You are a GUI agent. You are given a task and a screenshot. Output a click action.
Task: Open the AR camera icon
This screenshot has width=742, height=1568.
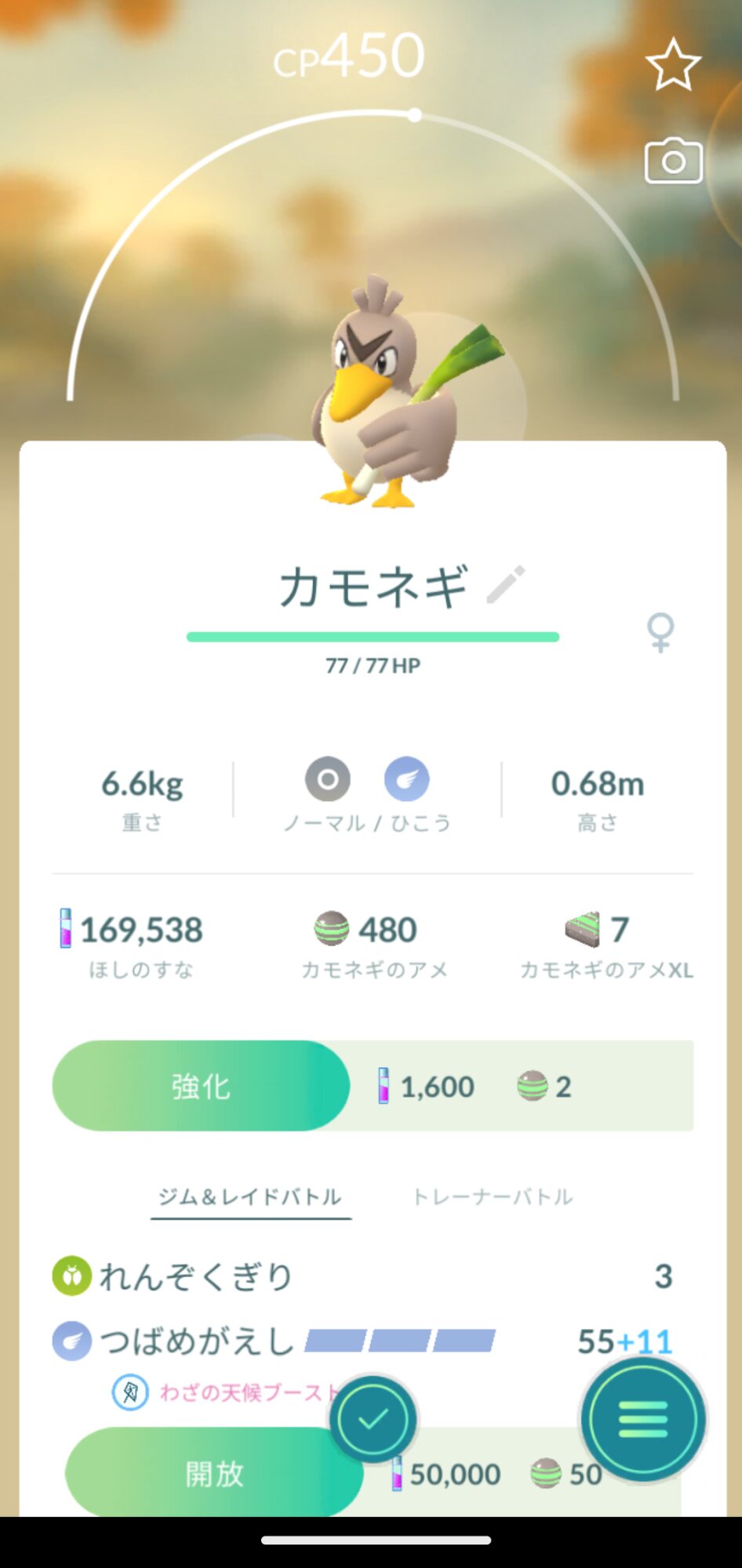[673, 162]
